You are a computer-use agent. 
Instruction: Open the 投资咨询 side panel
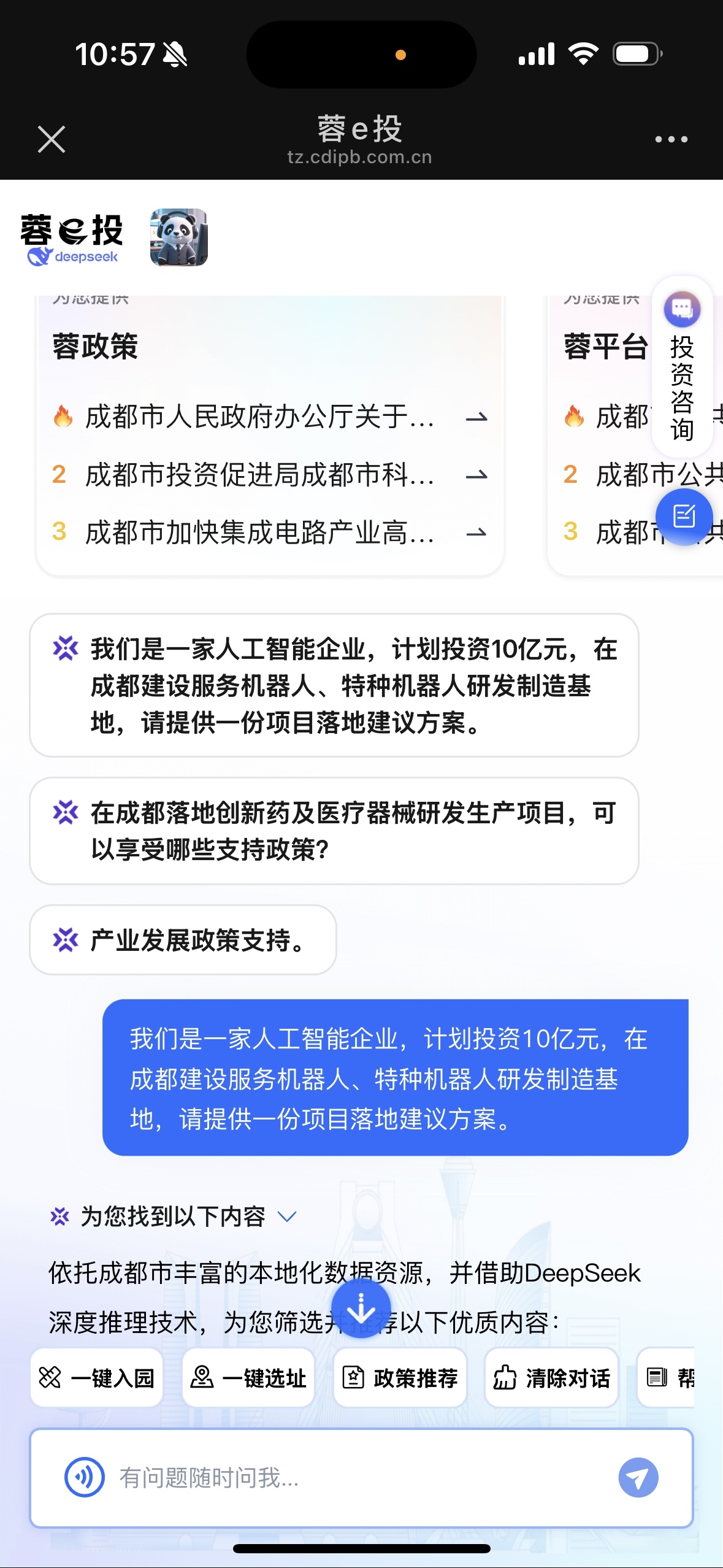tap(682, 368)
